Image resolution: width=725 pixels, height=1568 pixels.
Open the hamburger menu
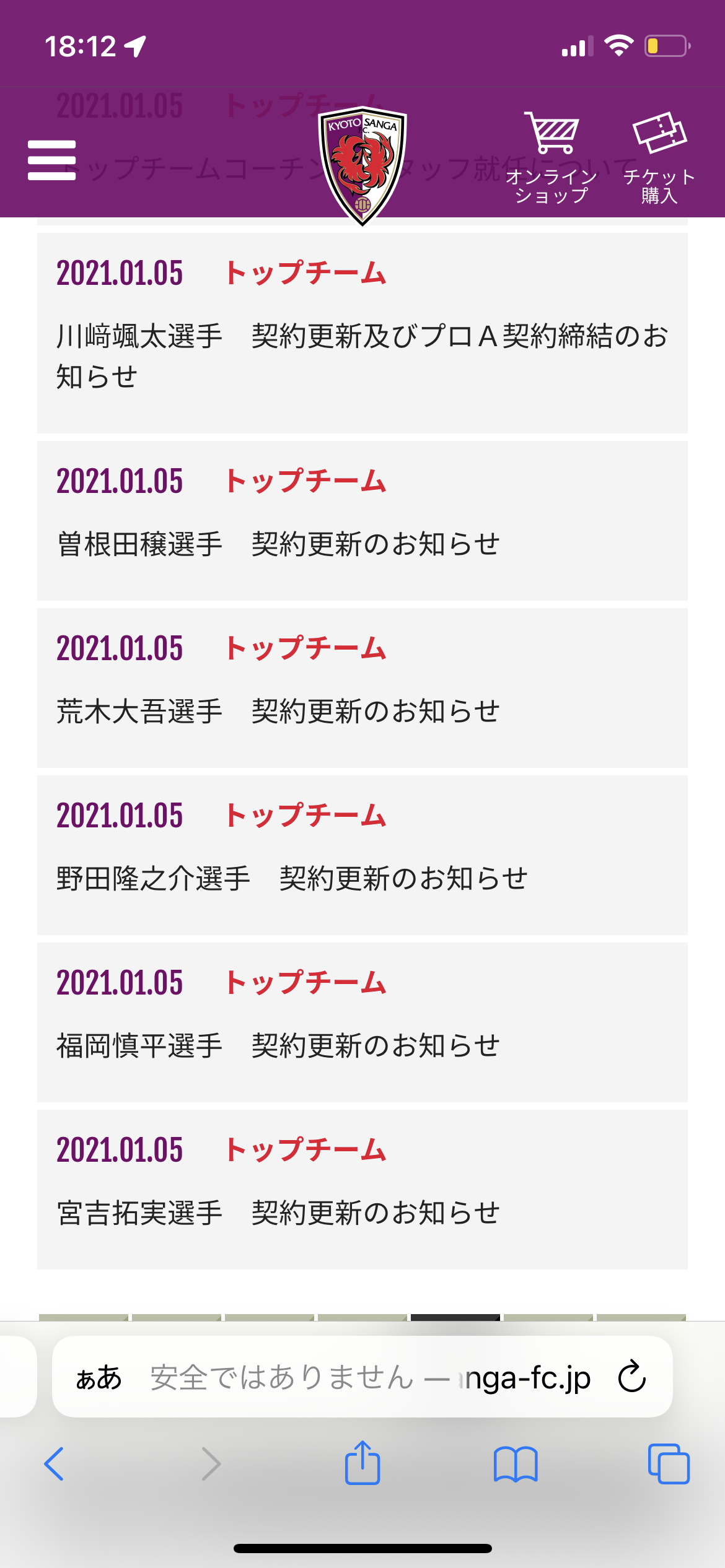click(x=51, y=160)
